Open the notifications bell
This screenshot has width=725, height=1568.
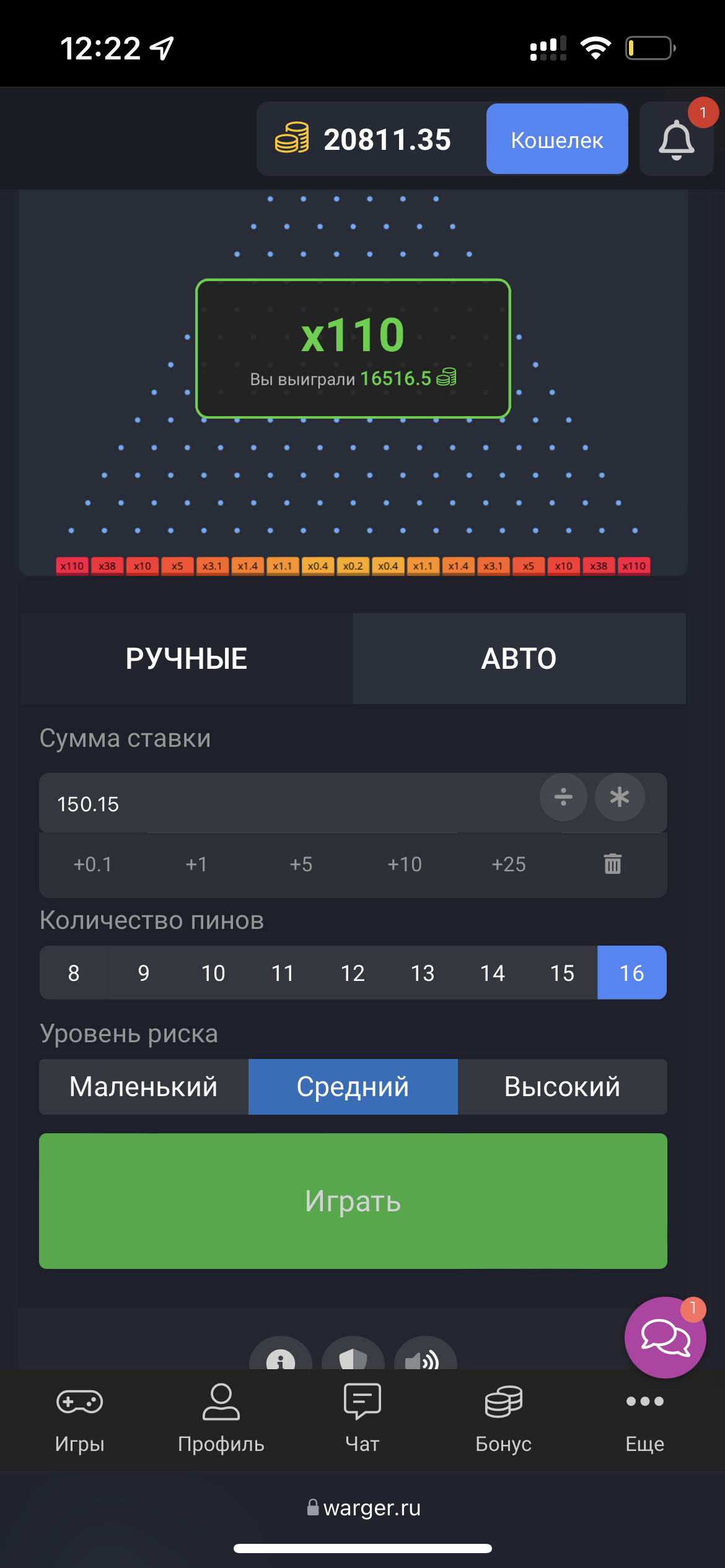(x=676, y=140)
